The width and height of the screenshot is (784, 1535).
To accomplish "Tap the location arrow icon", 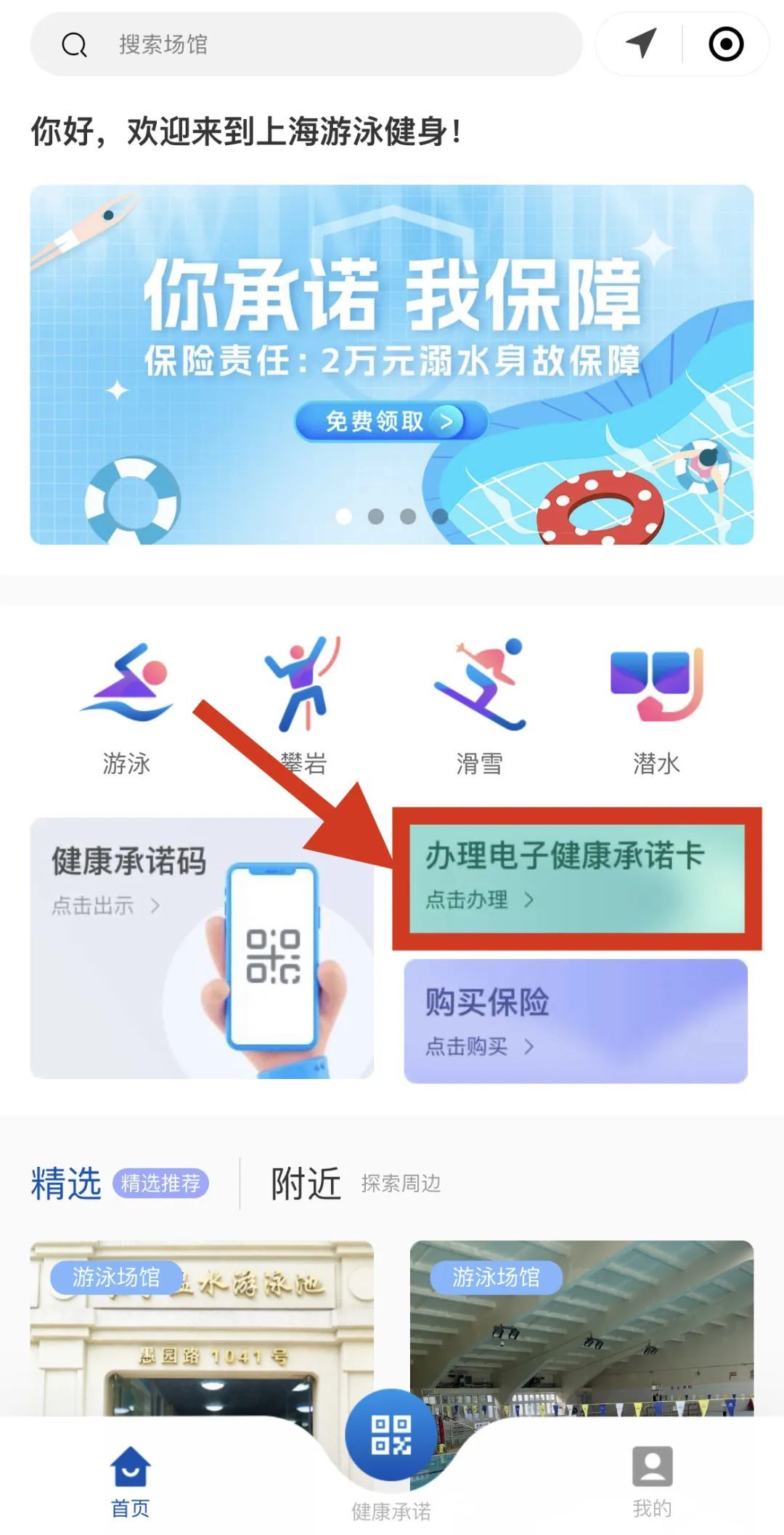I will (x=641, y=44).
